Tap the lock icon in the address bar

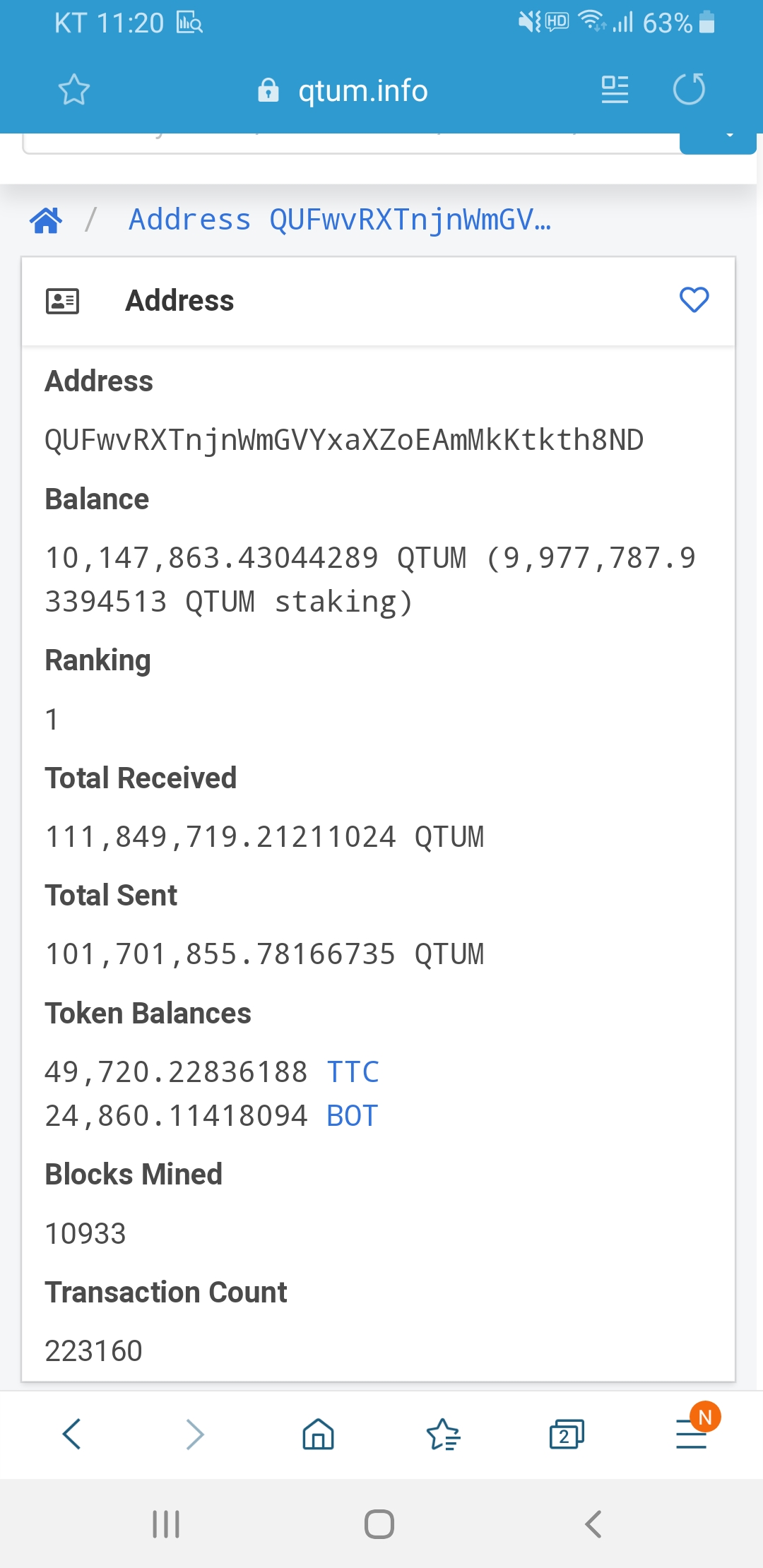[269, 90]
